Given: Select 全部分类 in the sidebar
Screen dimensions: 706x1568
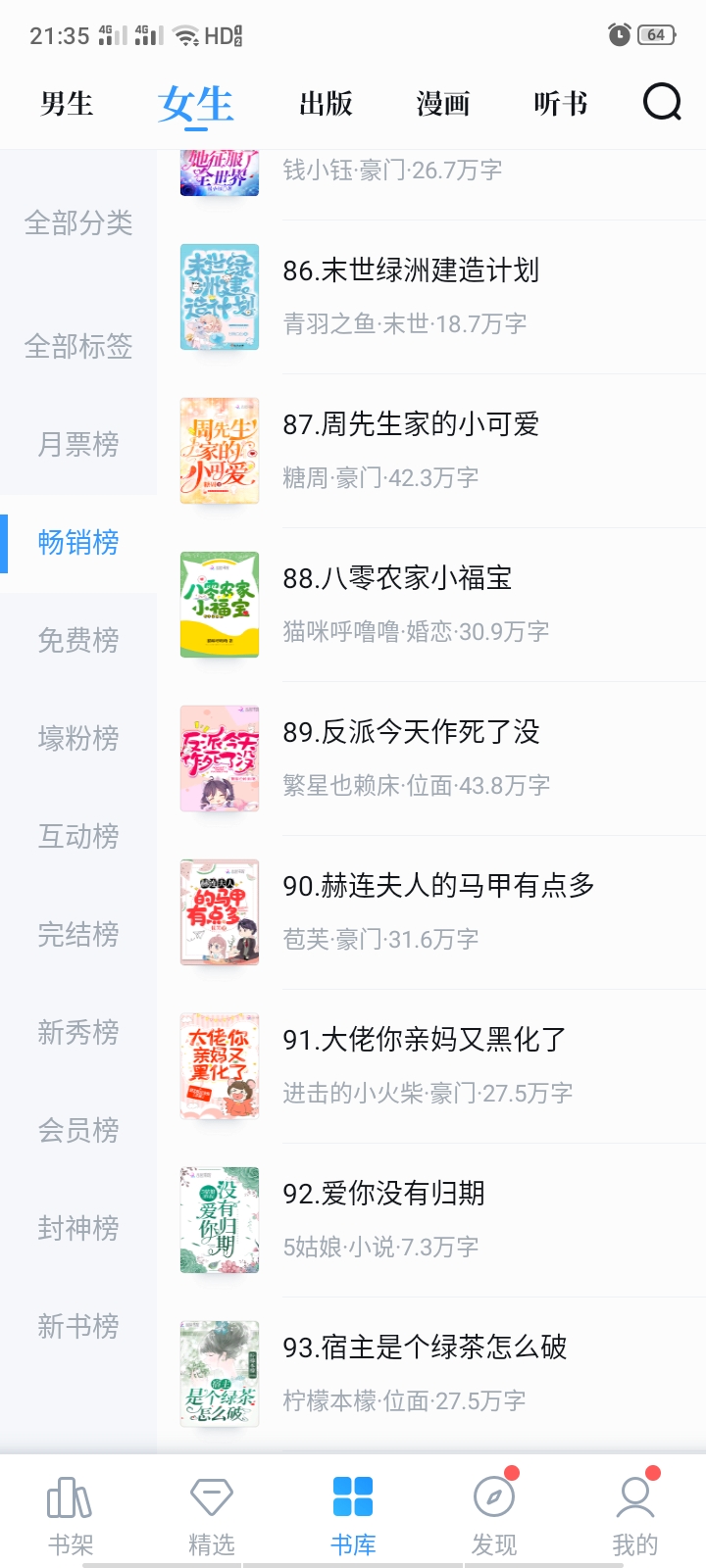Looking at the screenshot, I should 78,223.
